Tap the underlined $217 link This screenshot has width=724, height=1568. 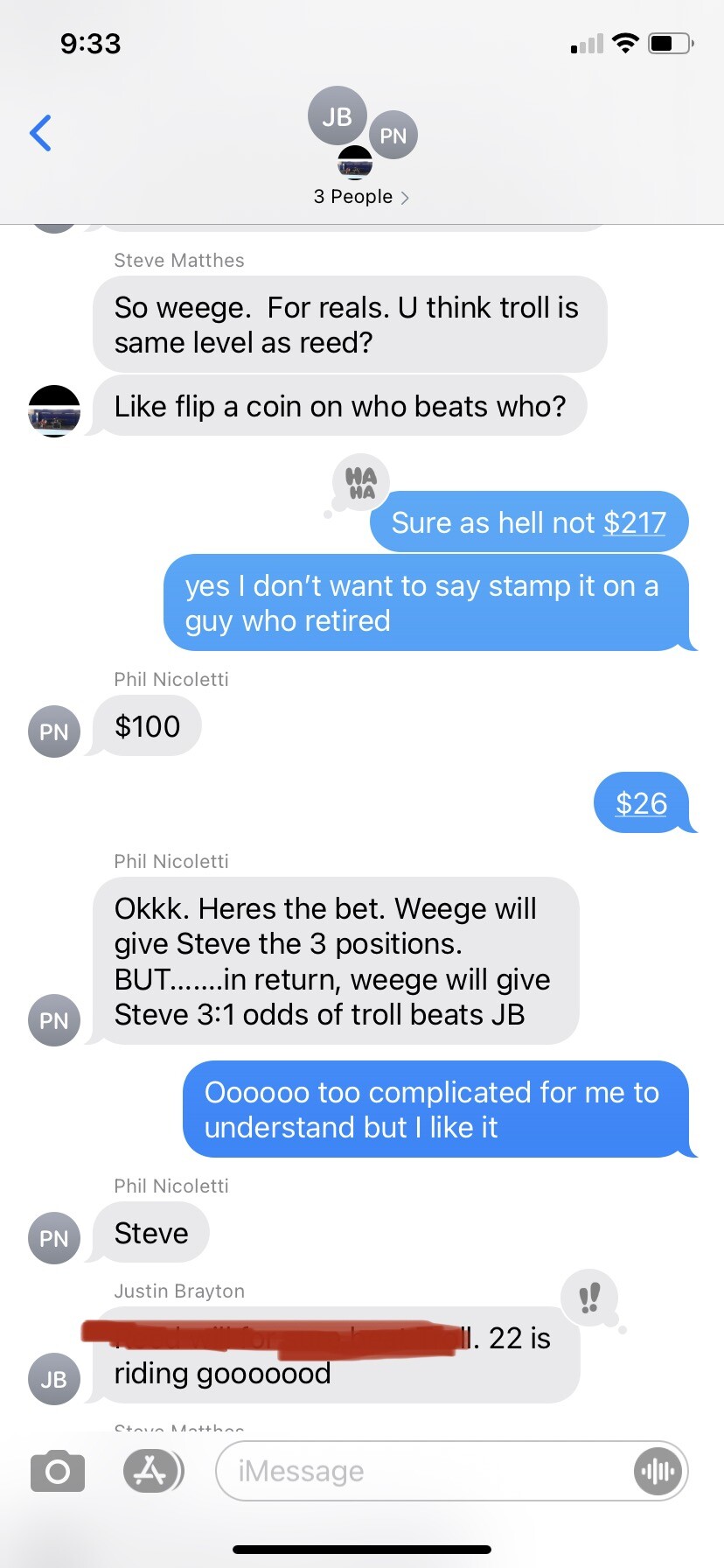pyautogui.click(x=635, y=523)
